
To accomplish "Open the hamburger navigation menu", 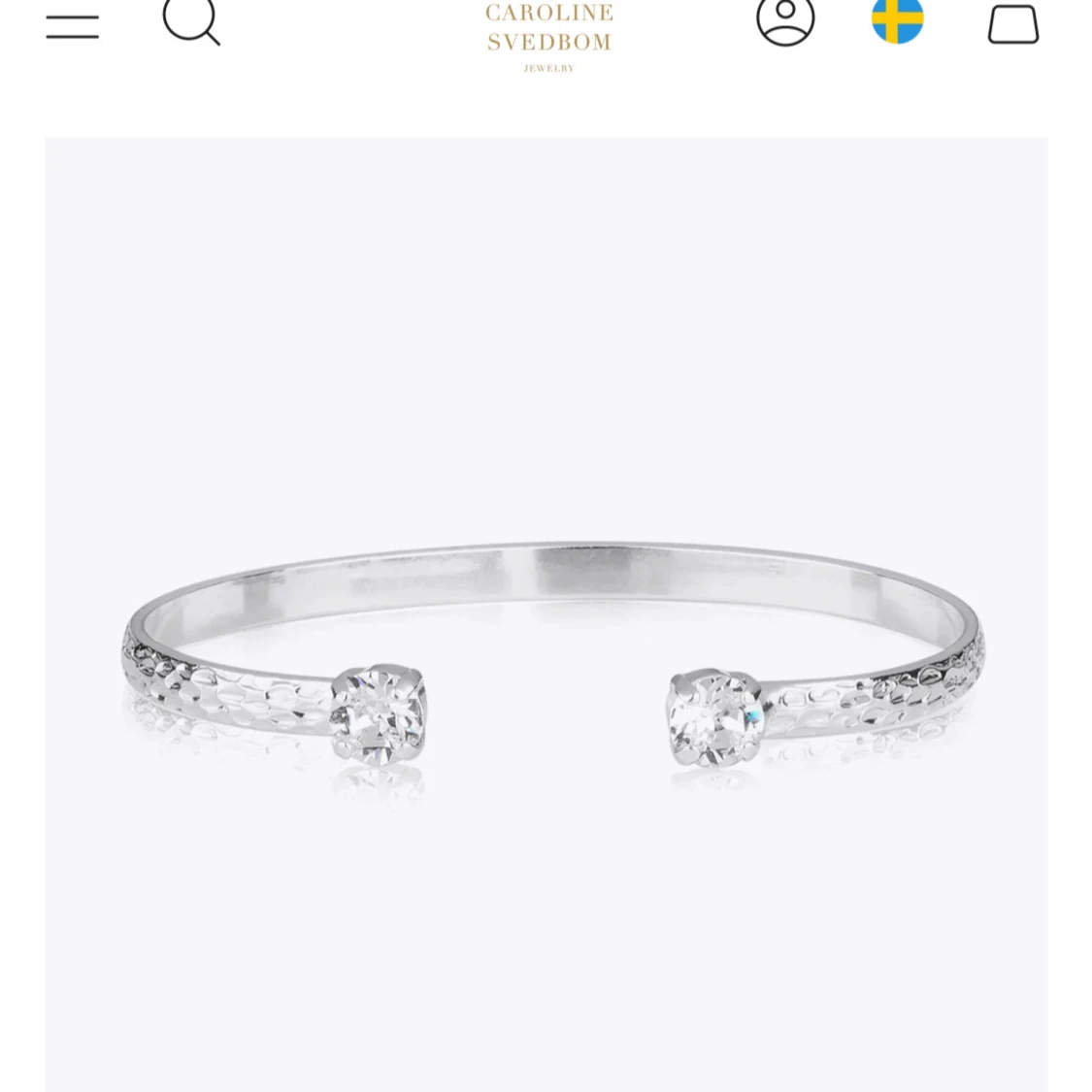I will (72, 26).
